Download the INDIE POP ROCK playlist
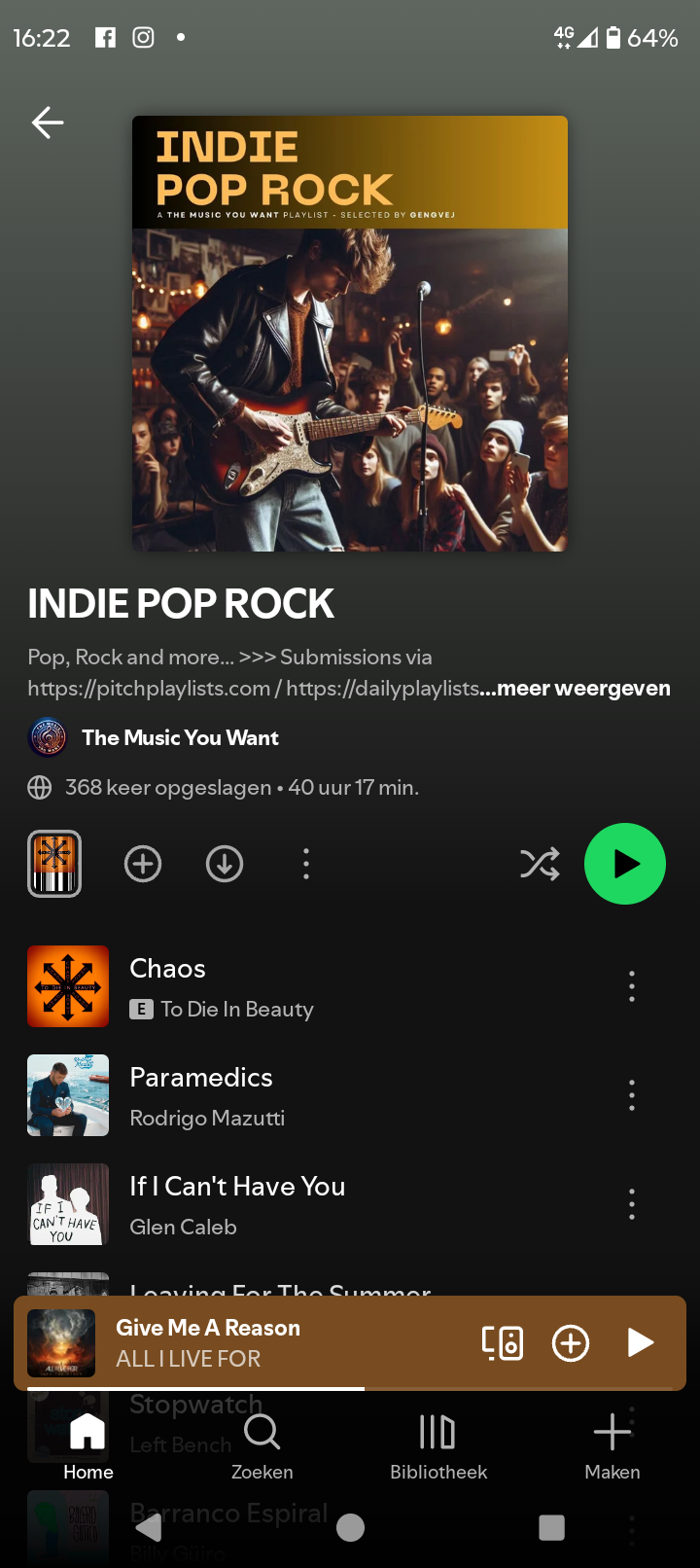The height and width of the screenshot is (1568, 700). (x=225, y=864)
